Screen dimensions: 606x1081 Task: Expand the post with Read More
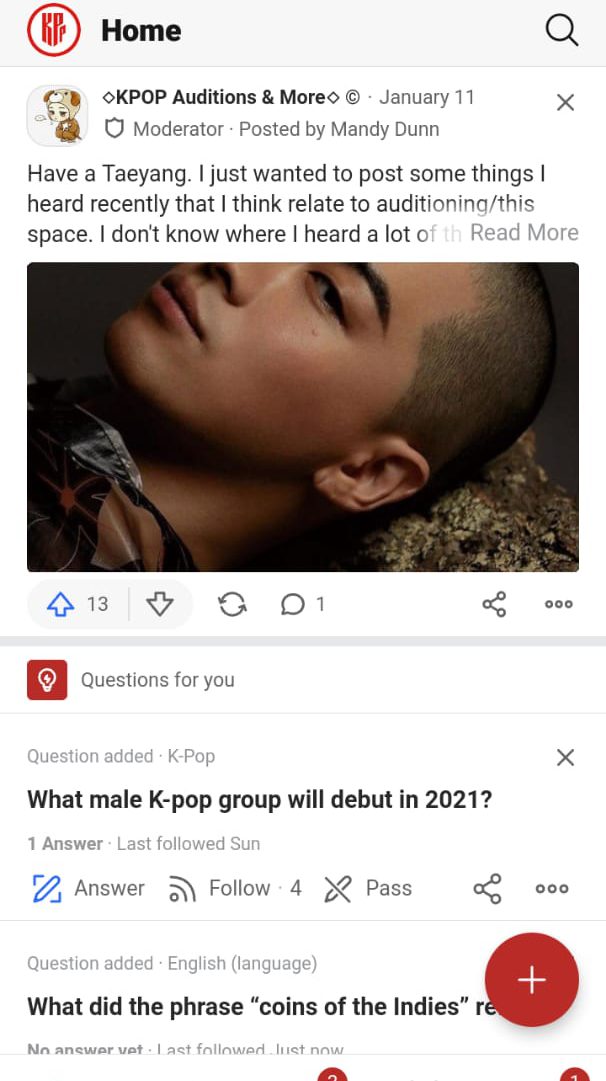524,233
